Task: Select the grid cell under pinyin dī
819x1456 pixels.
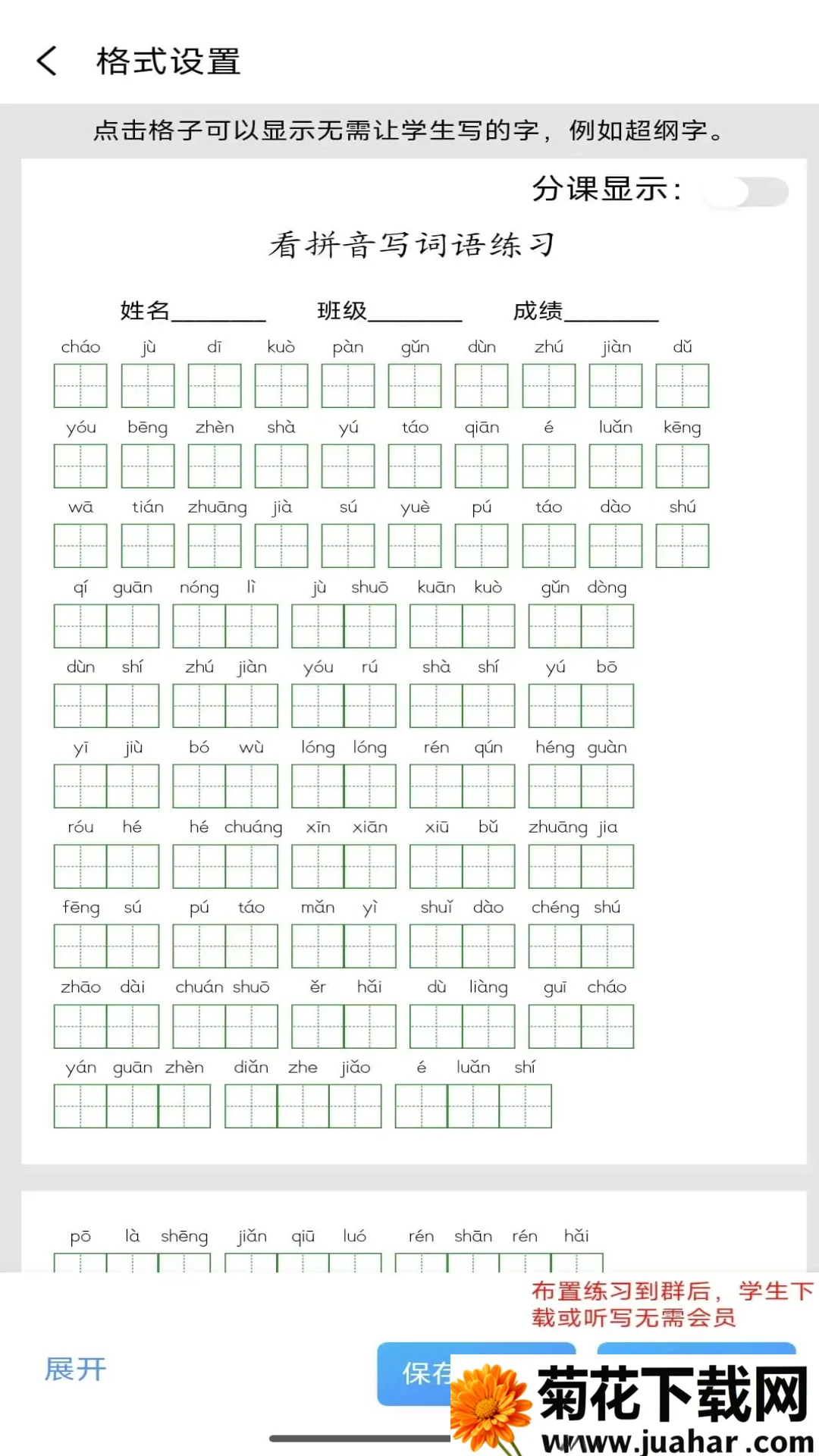Action: [x=215, y=385]
